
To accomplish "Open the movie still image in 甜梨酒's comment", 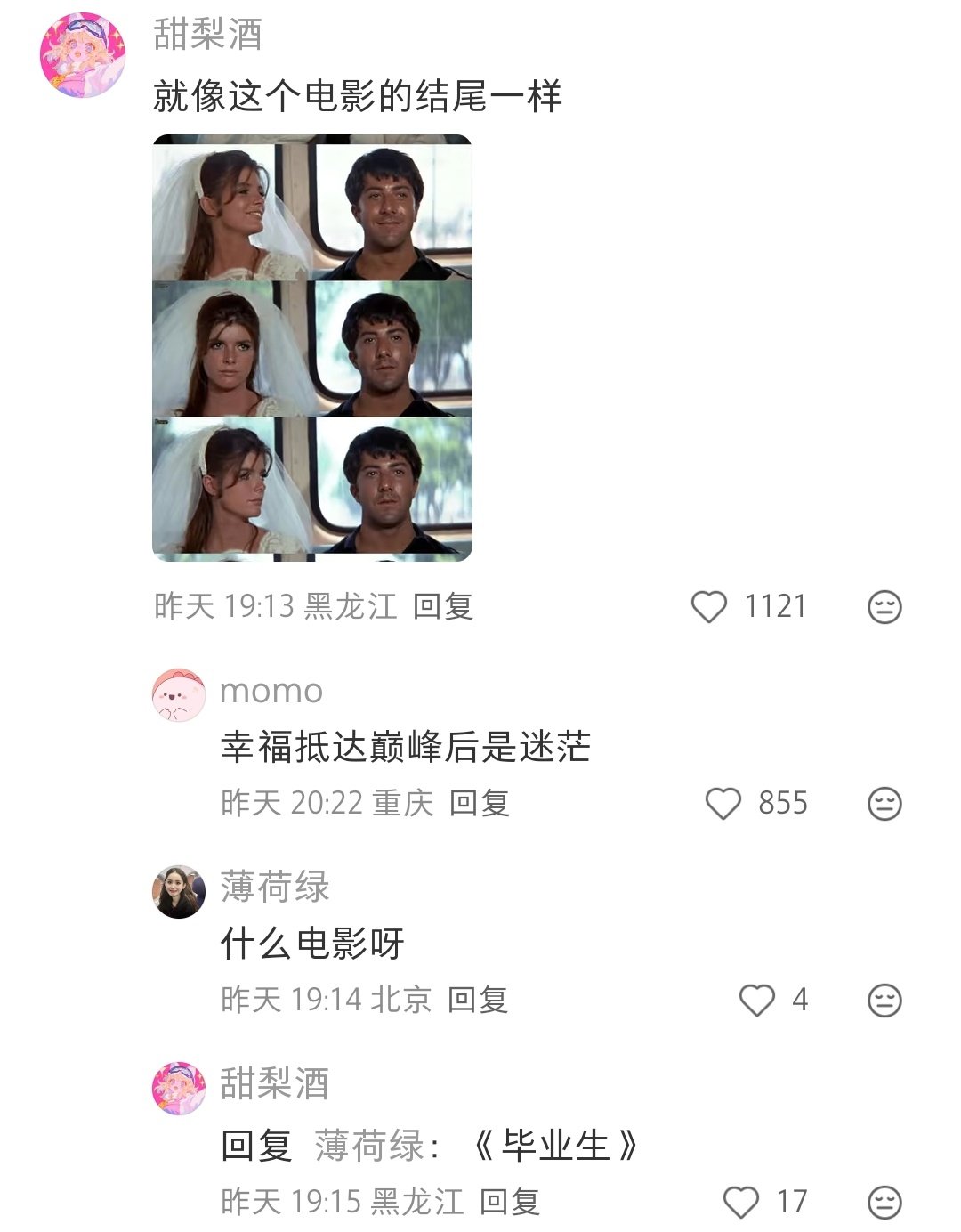I will (x=311, y=348).
